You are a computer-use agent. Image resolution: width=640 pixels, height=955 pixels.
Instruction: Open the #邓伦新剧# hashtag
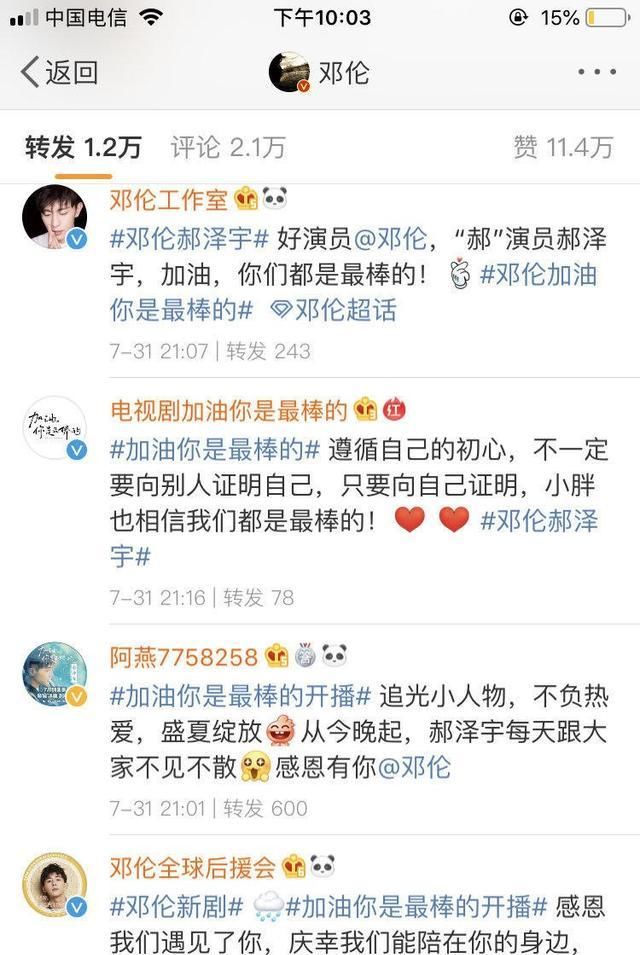(177, 907)
